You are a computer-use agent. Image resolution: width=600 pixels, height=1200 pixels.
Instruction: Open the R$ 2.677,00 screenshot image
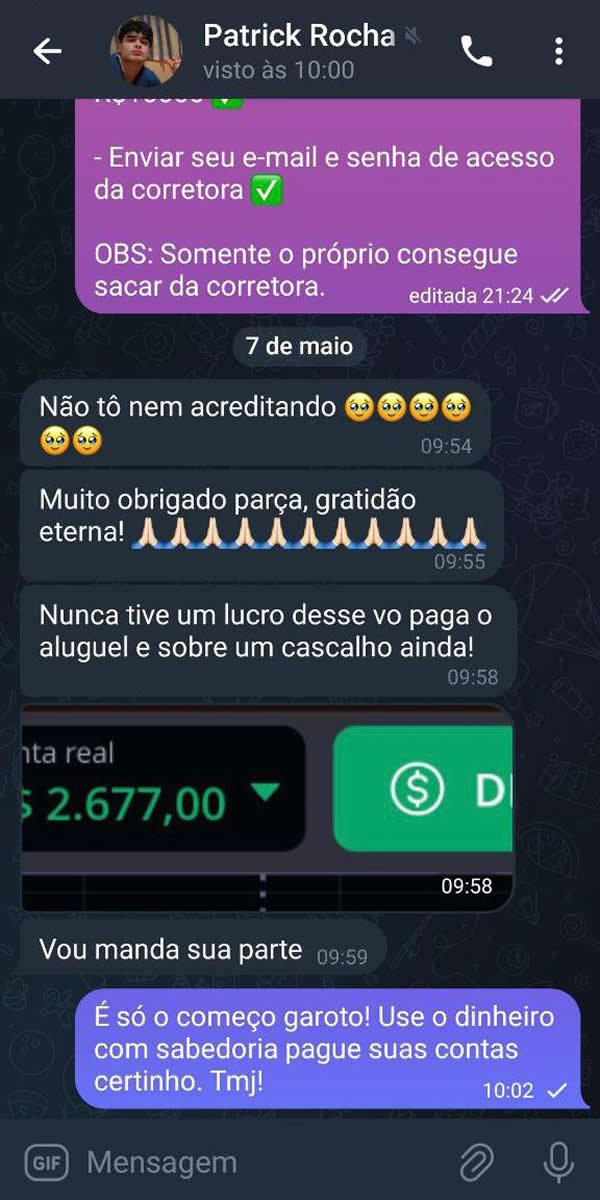tap(266, 805)
